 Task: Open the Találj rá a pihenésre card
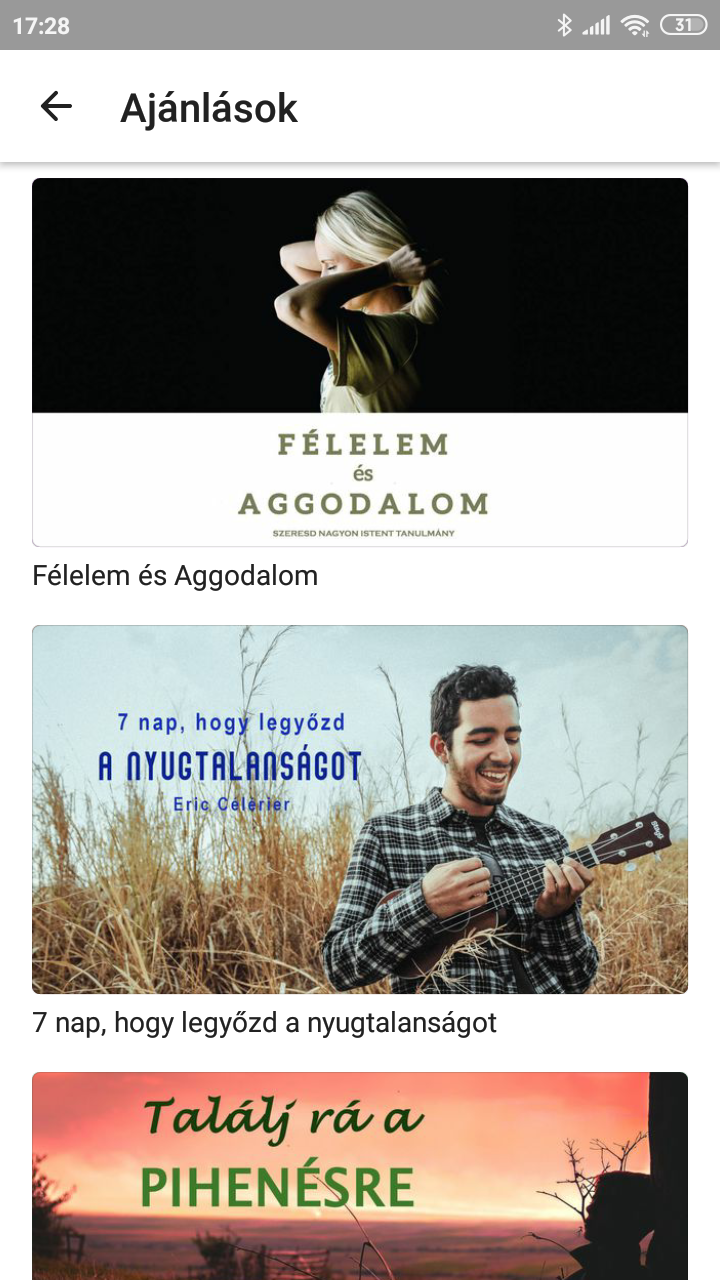coord(360,1176)
